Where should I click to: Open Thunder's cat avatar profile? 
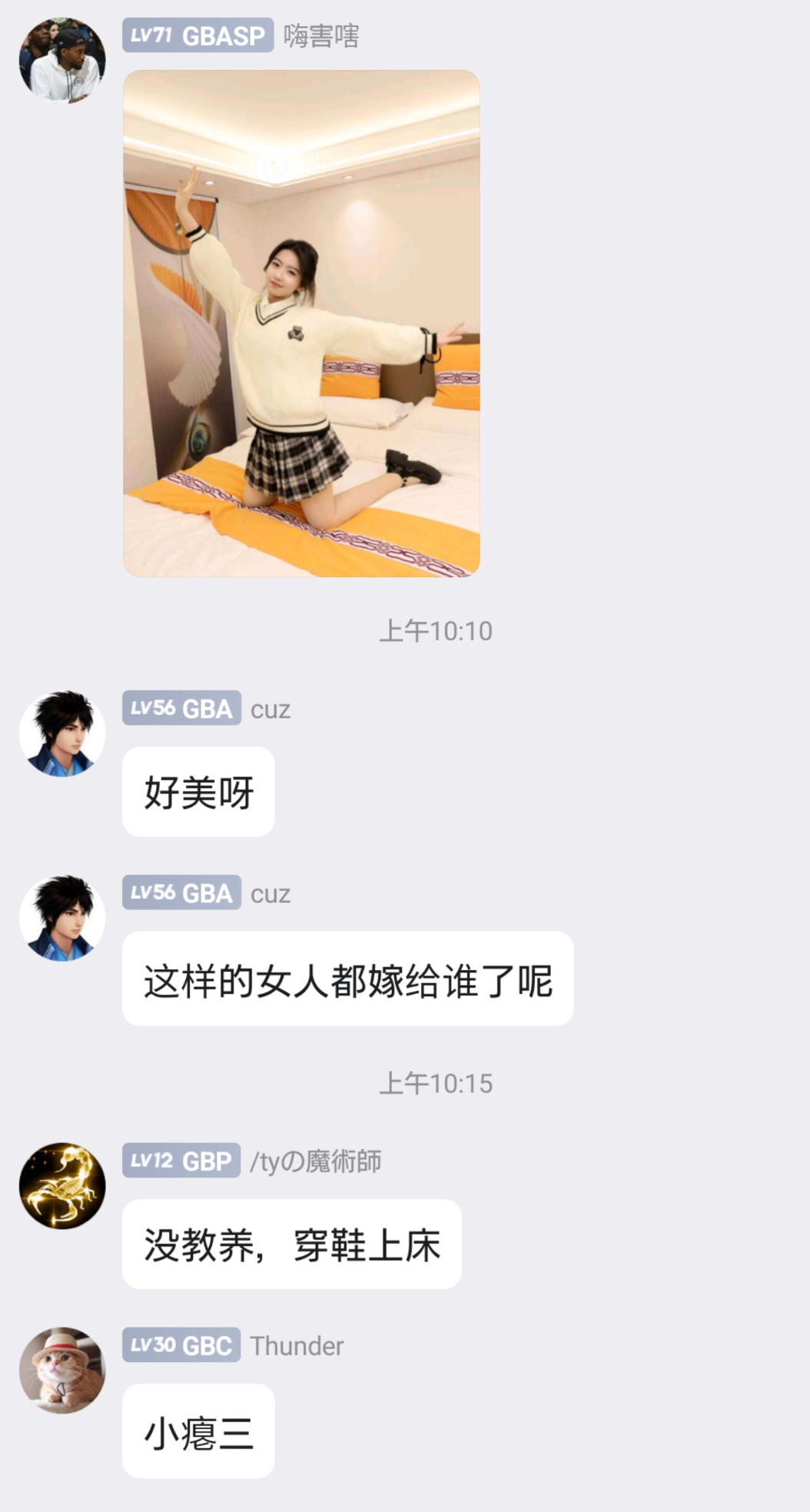62,1370
